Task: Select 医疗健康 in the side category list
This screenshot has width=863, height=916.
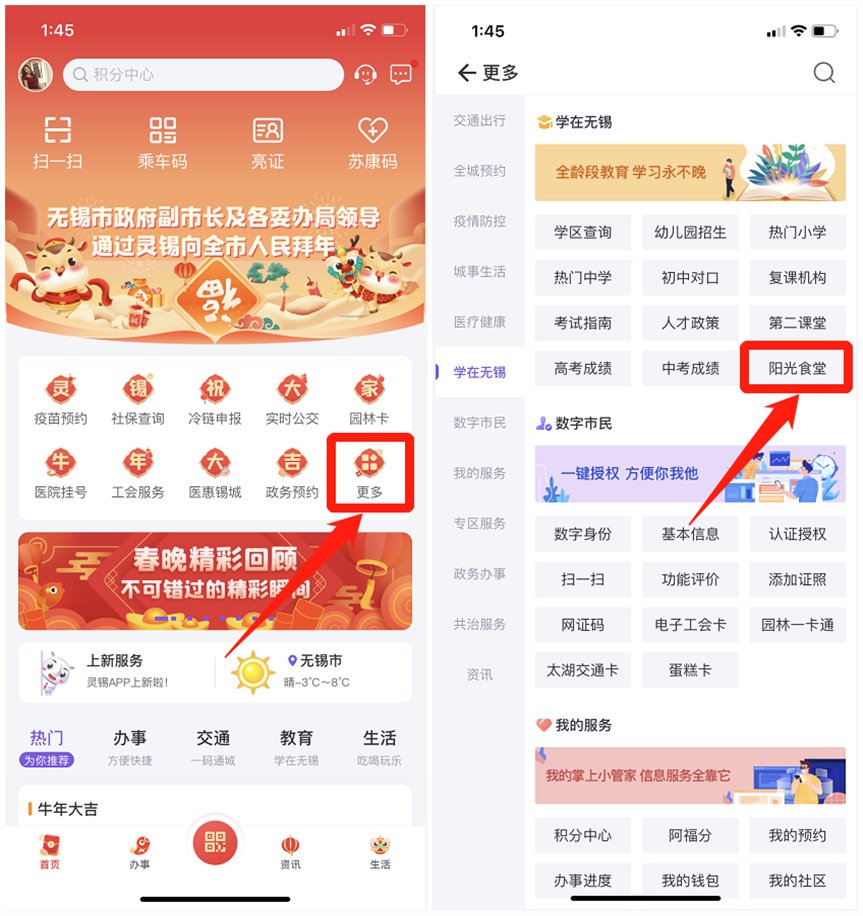Action: (x=479, y=322)
